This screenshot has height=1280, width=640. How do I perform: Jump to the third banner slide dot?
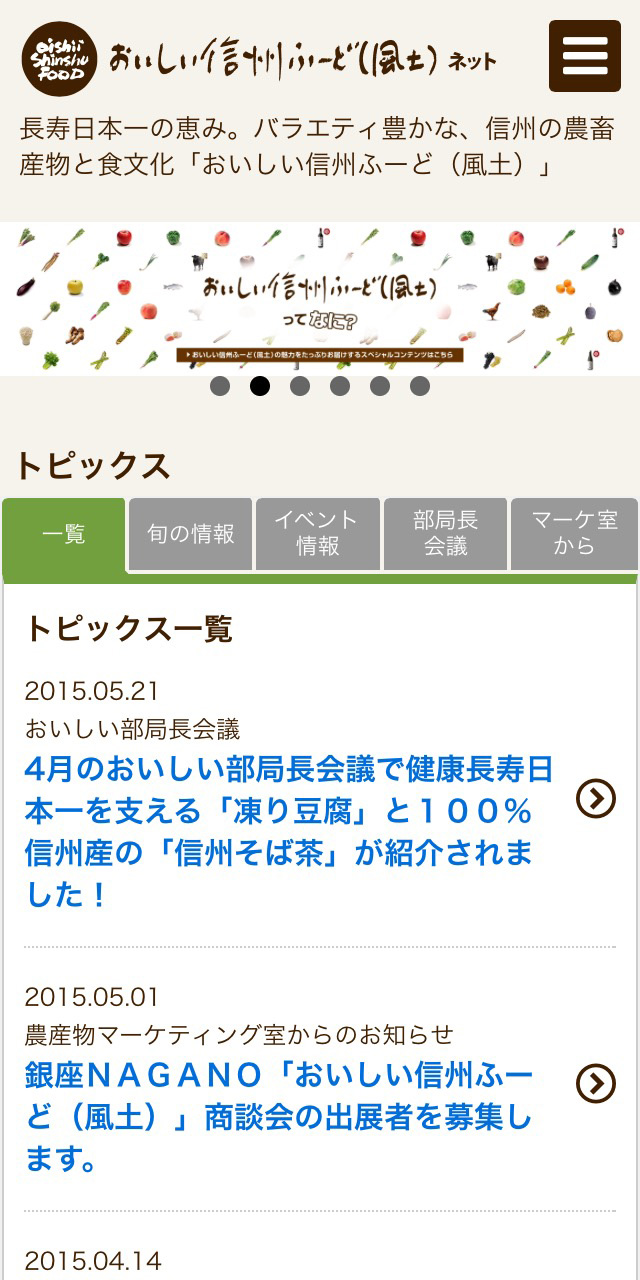[300, 386]
